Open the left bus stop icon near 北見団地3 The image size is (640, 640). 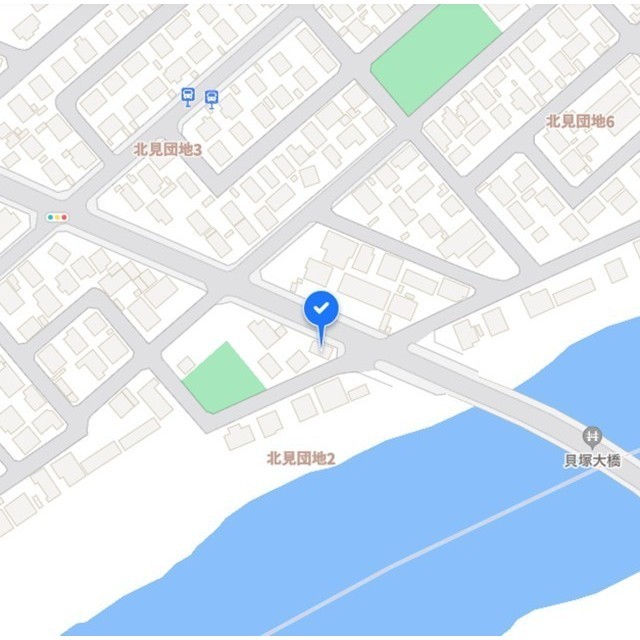[188, 96]
